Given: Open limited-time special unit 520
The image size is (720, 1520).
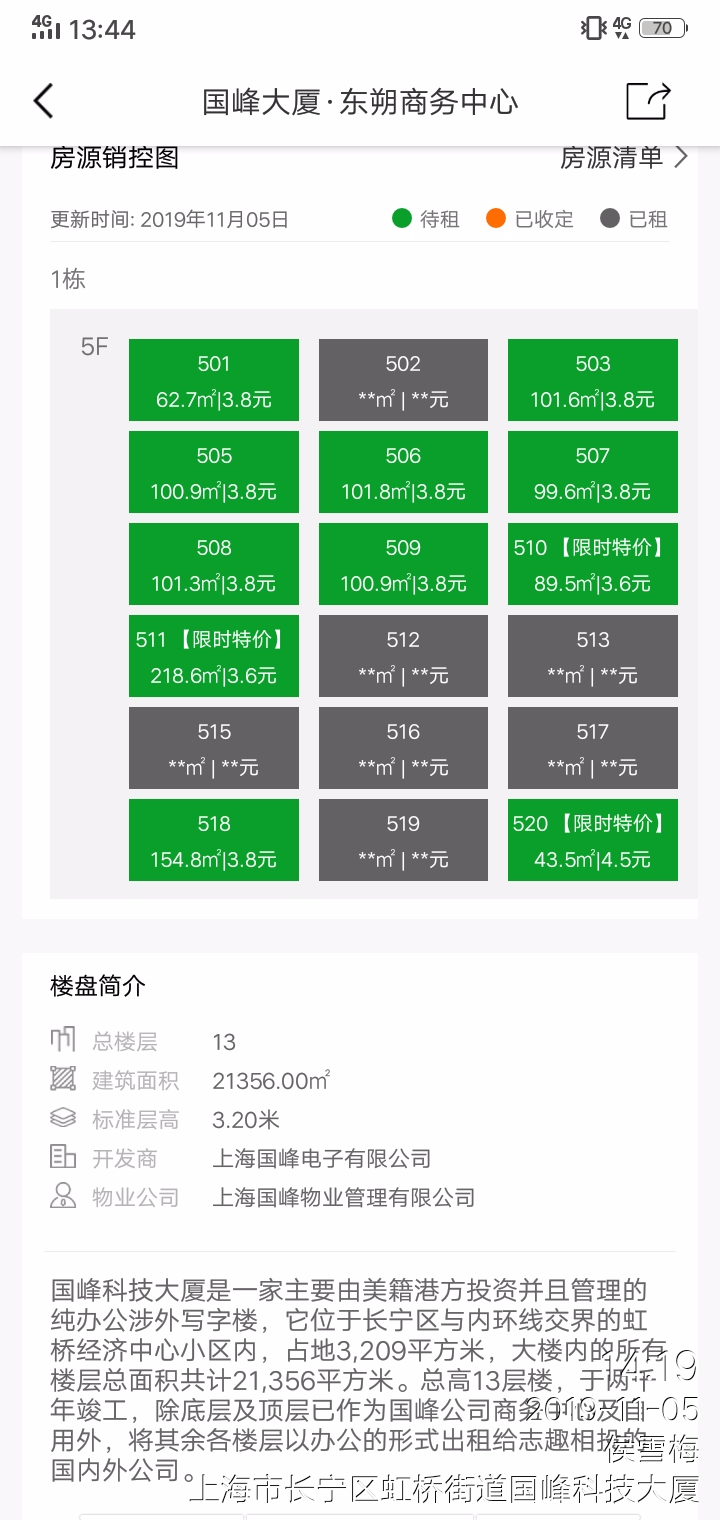Looking at the screenshot, I should pyautogui.click(x=592, y=840).
